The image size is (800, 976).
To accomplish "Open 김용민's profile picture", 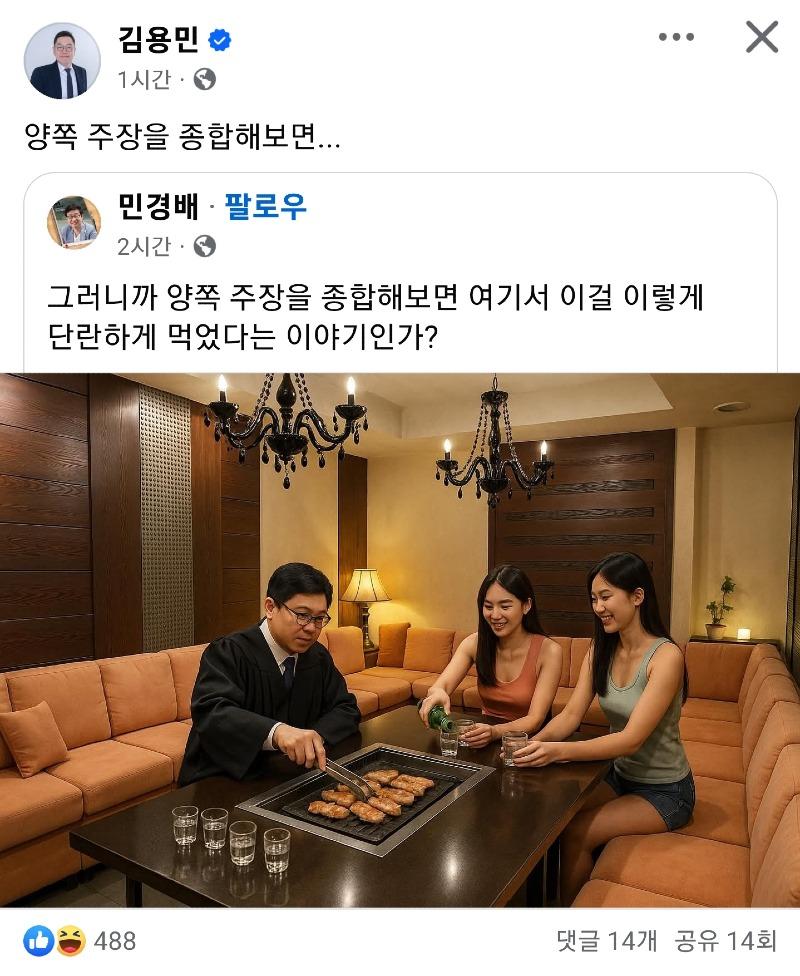I will [62, 60].
